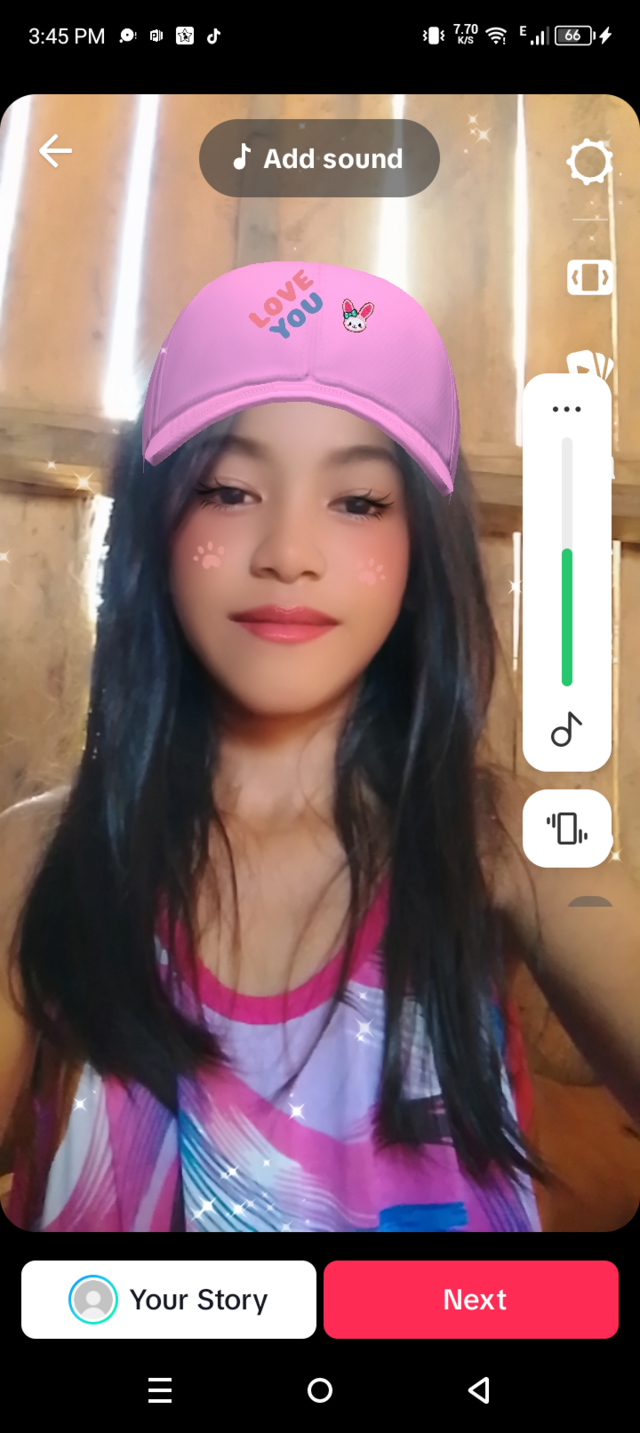Toggle the vibrate ringer mode button
The width and height of the screenshot is (640, 1433).
point(566,828)
